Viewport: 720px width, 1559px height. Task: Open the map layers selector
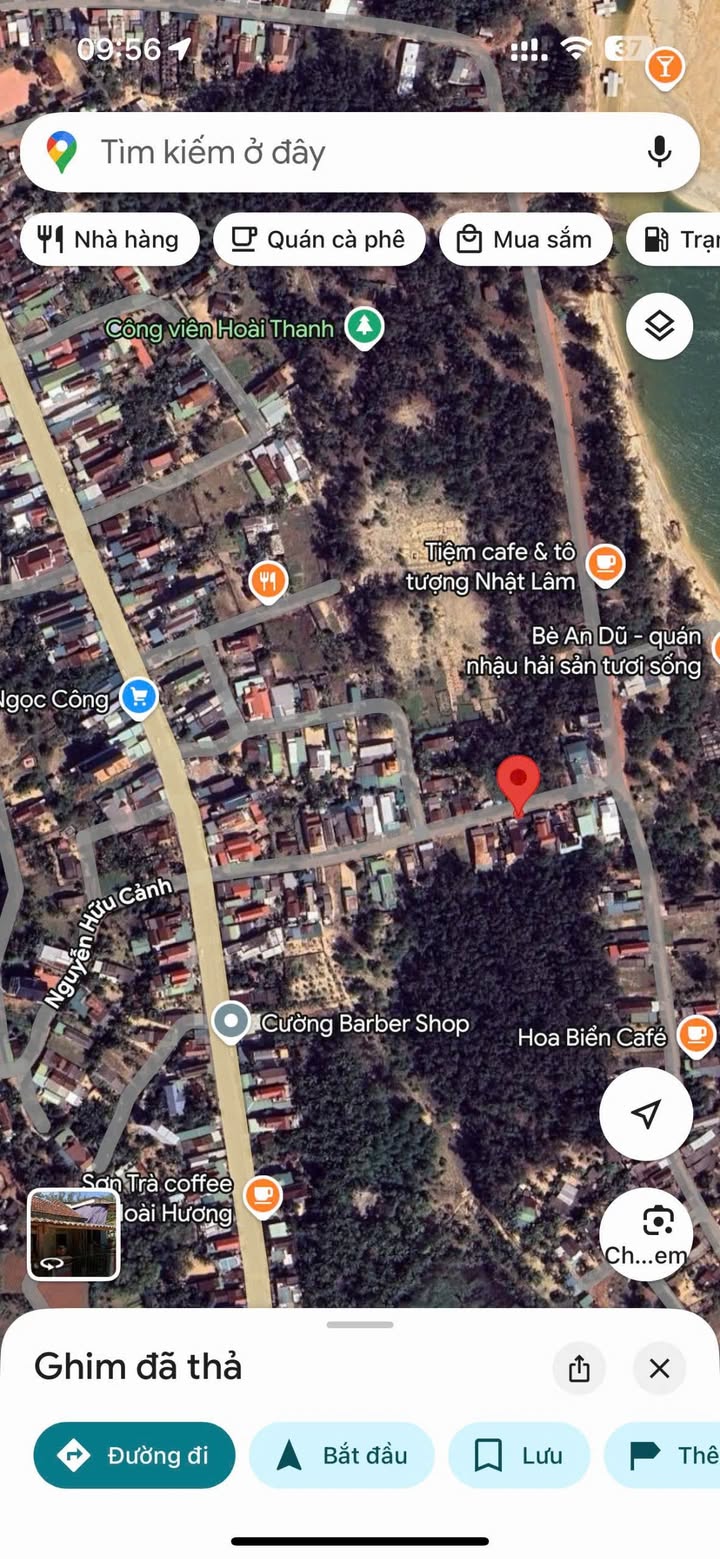[659, 326]
